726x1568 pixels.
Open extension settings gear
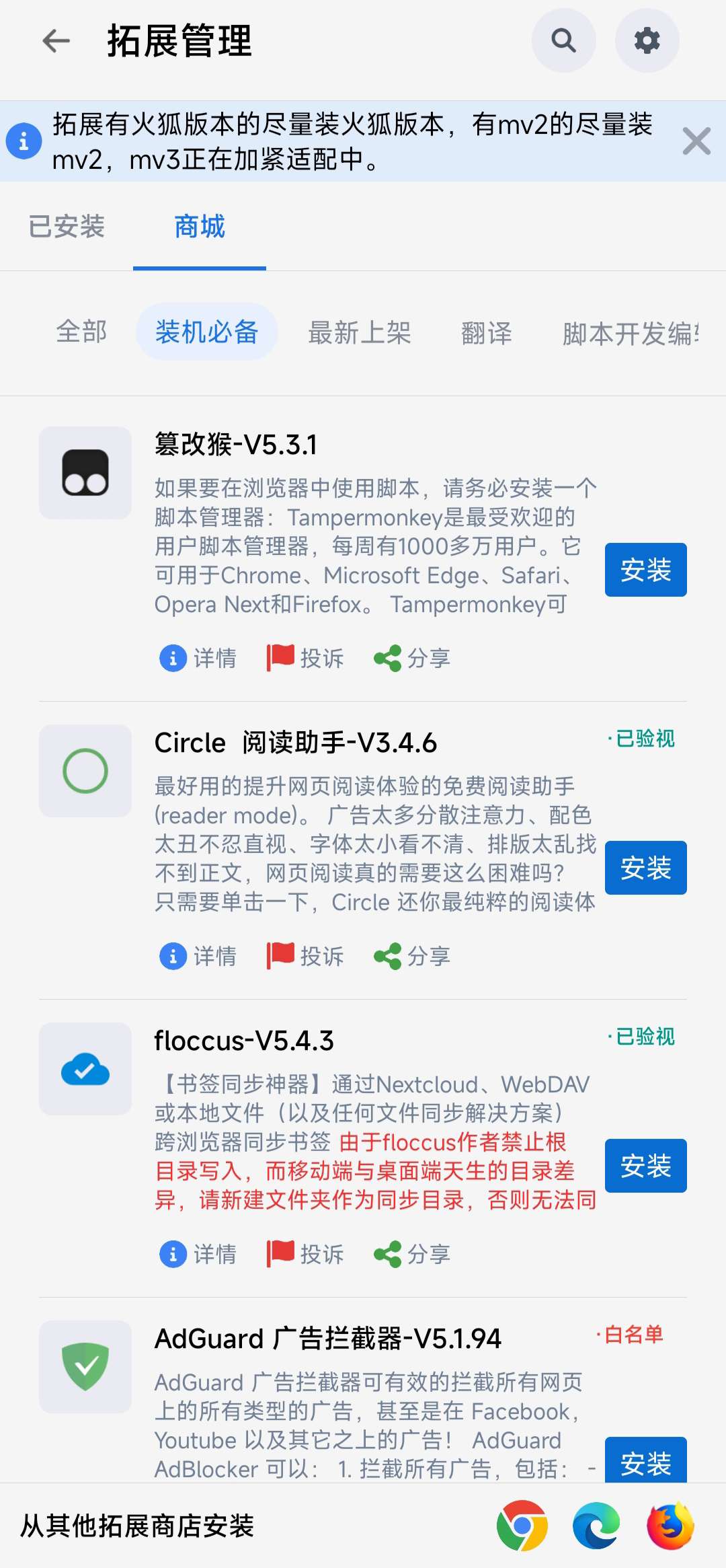click(x=647, y=41)
